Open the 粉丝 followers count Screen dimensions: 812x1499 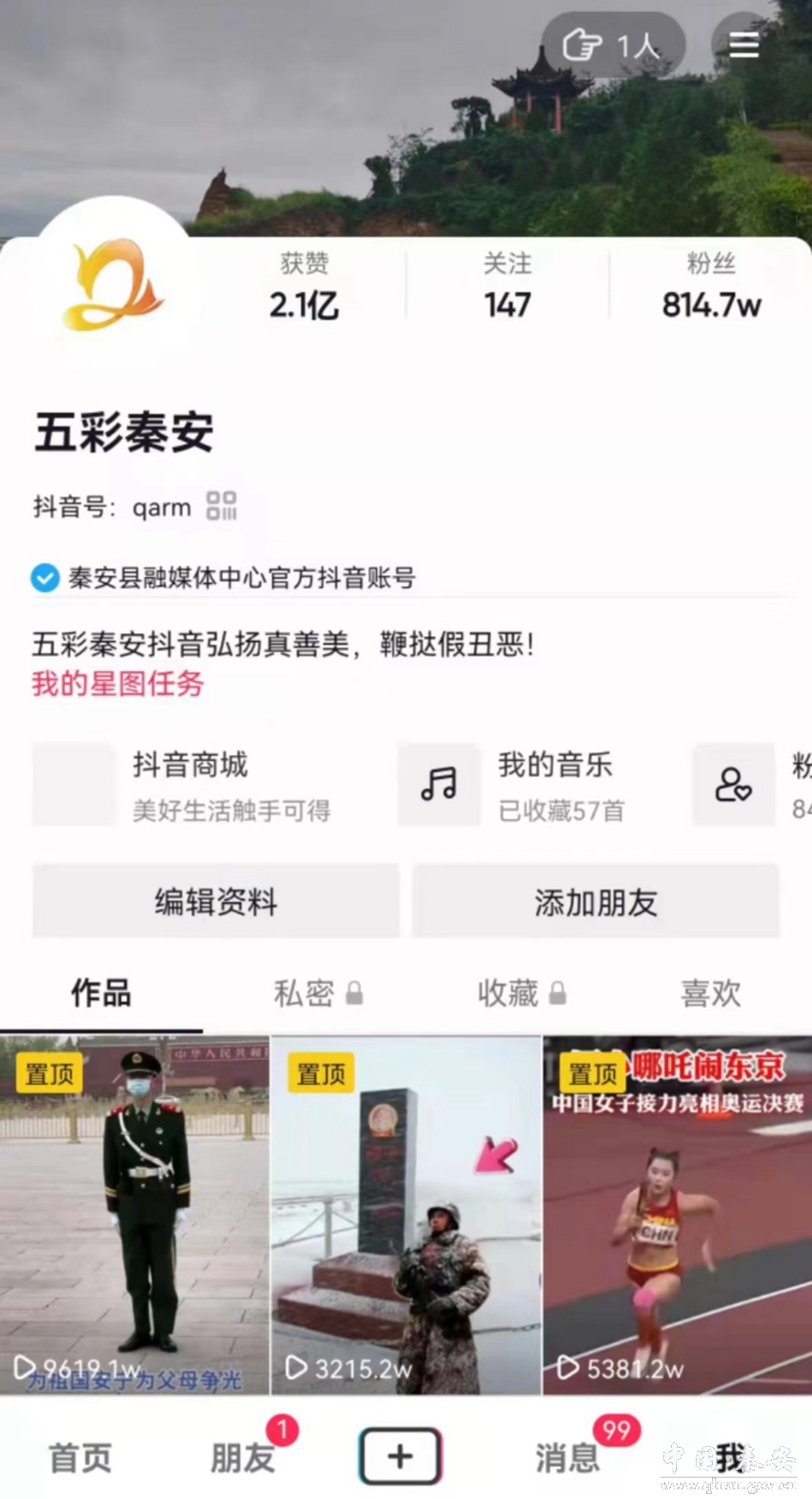(711, 287)
